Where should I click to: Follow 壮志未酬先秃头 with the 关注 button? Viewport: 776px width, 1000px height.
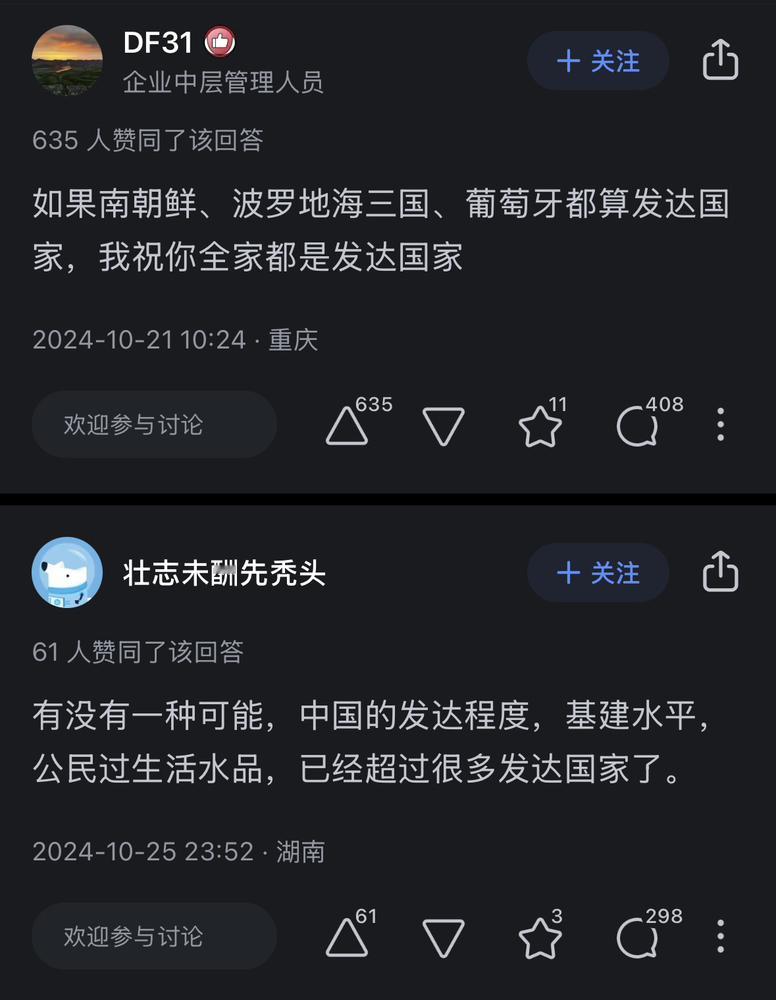(597, 573)
